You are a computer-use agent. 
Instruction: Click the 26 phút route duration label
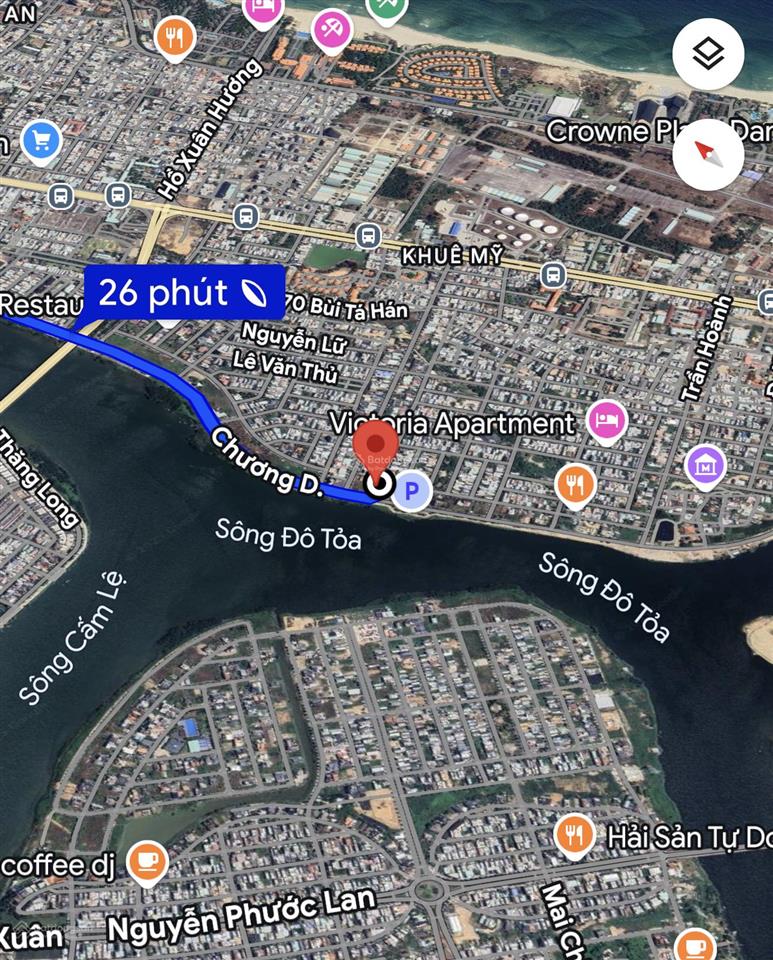tap(165, 292)
